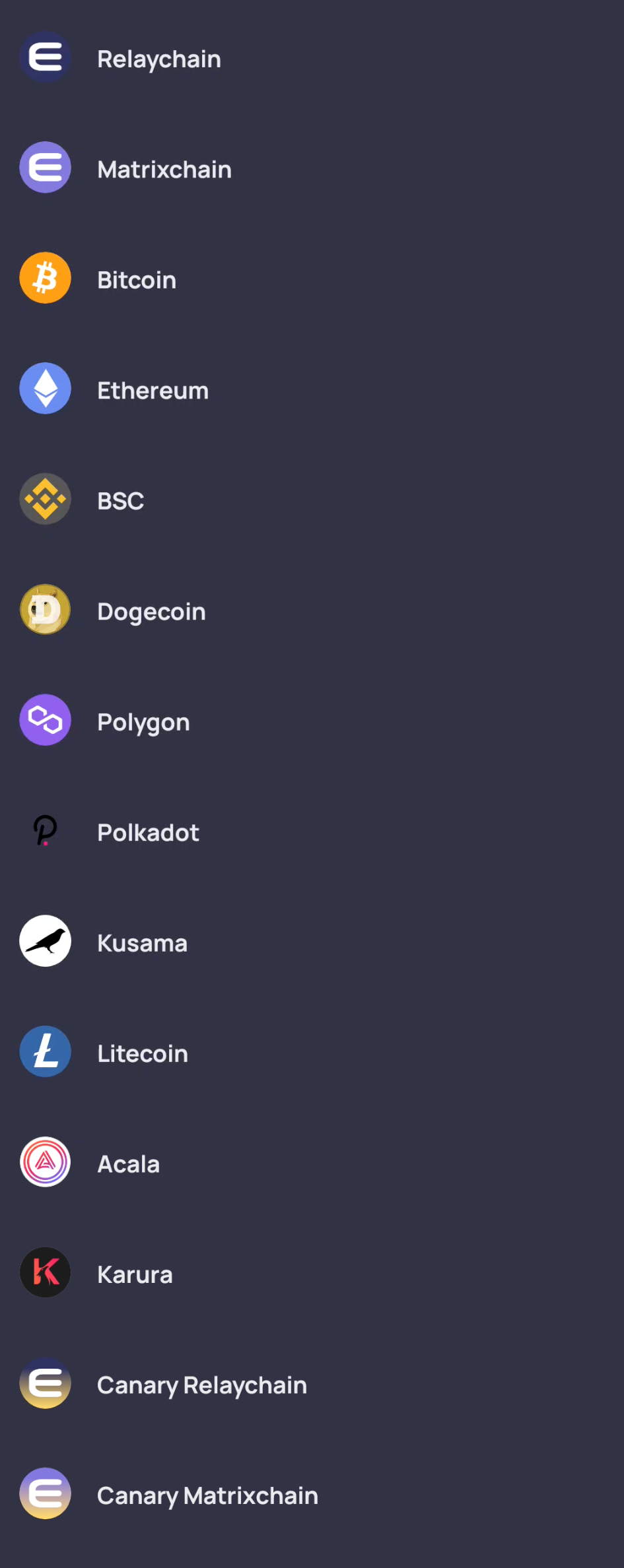The height and width of the screenshot is (1568, 624).
Task: Select the Karura K icon
Action: pos(45,1272)
